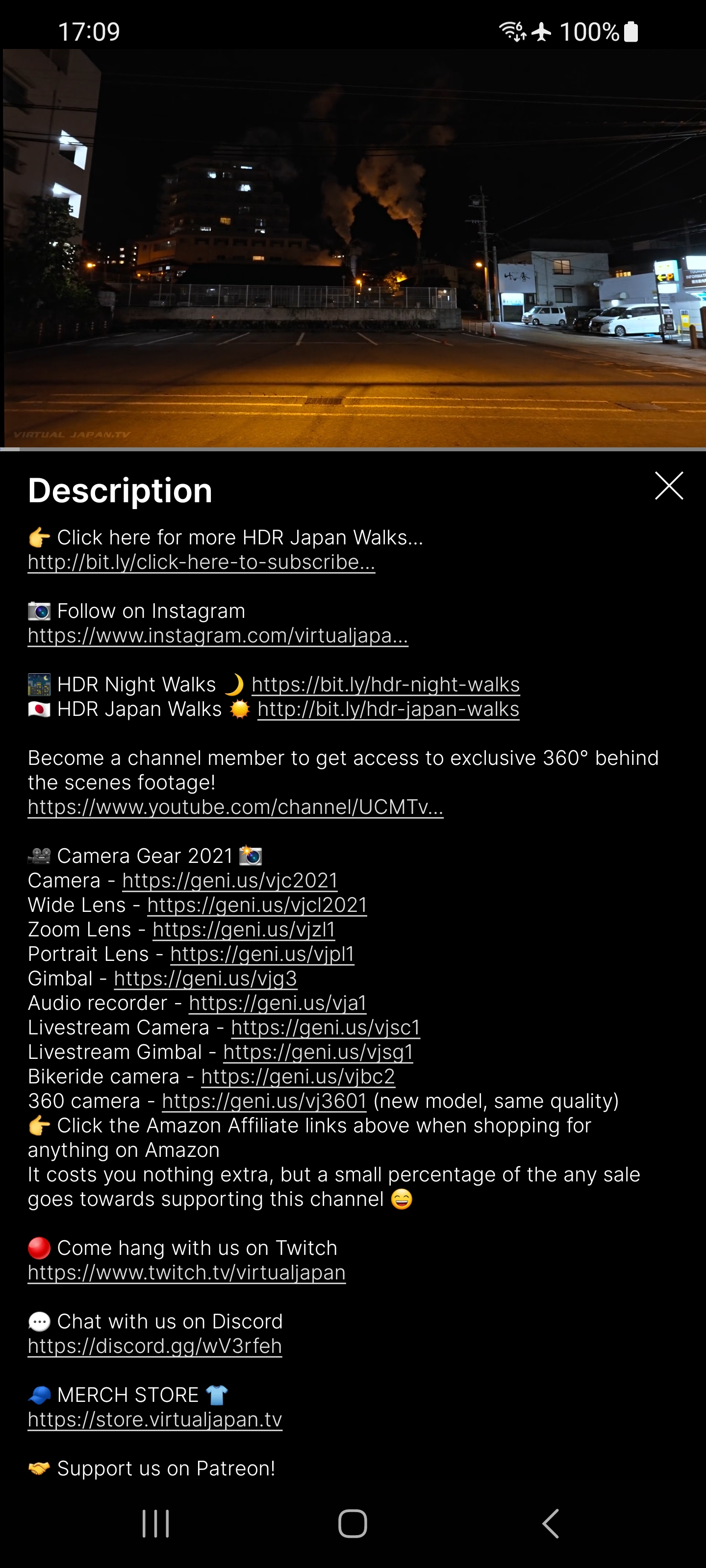
Task: Open the Livestream Gimbal link
Action: (x=318, y=1052)
